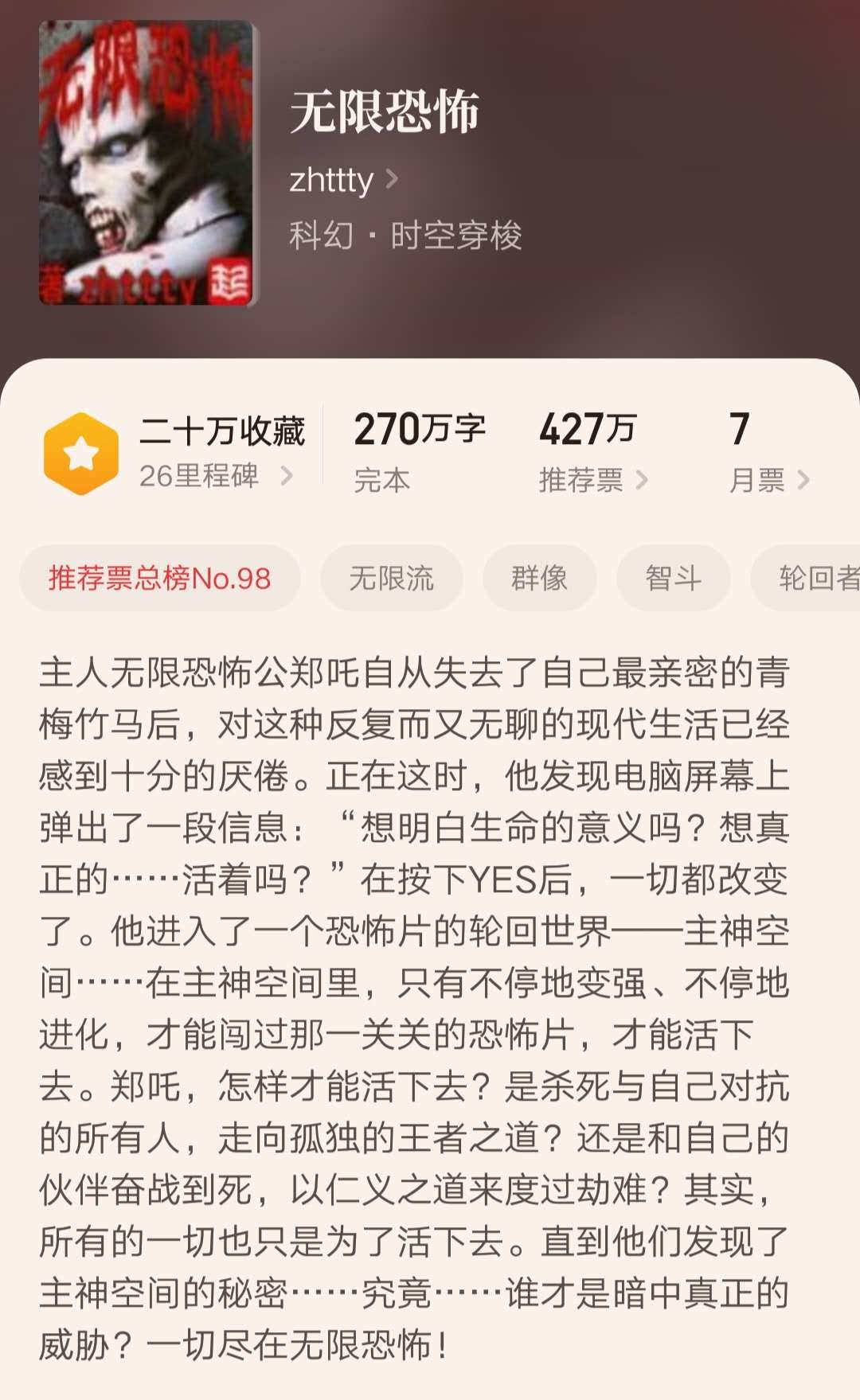Select the 无限流 tag chip
The image size is (860, 1400).
coord(391,578)
